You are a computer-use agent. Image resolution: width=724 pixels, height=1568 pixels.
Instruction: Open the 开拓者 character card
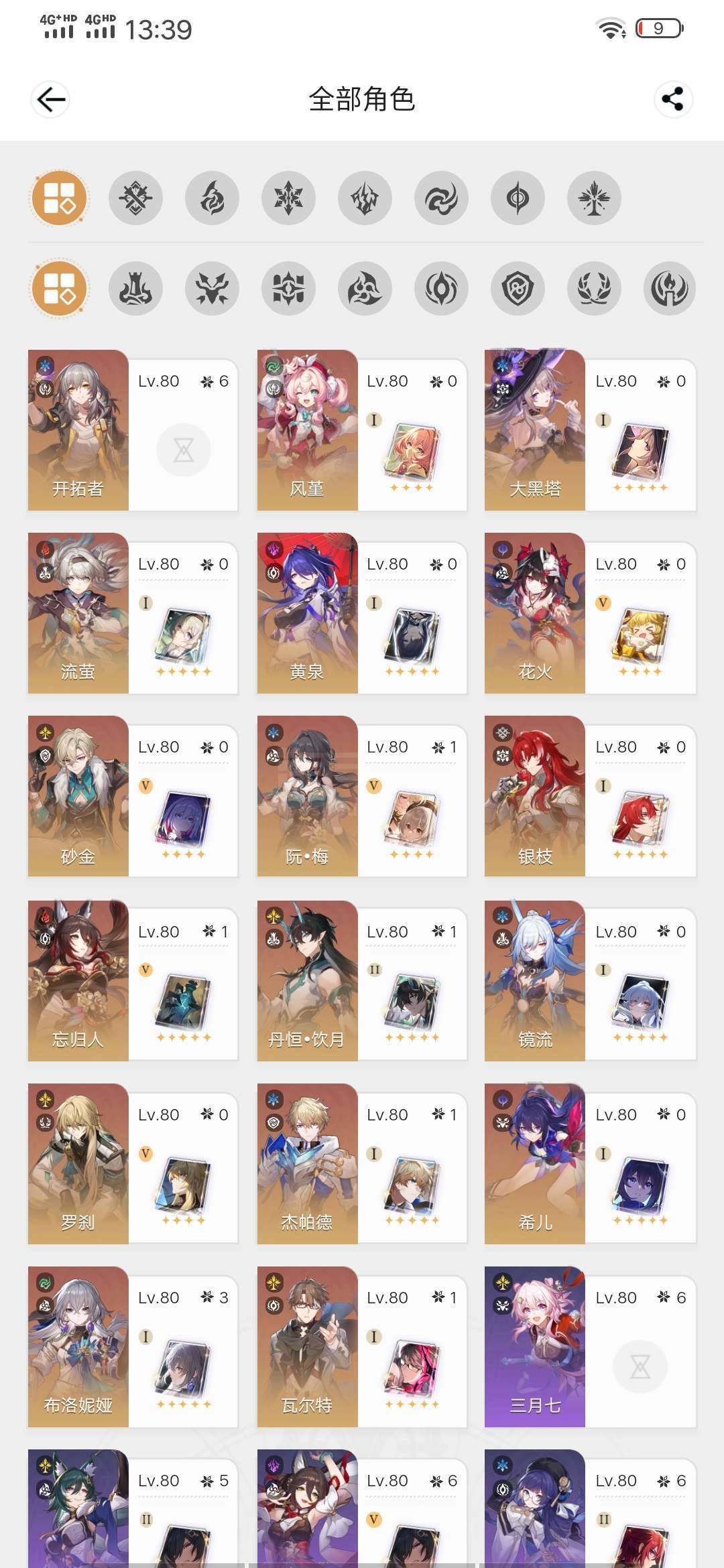click(x=133, y=430)
